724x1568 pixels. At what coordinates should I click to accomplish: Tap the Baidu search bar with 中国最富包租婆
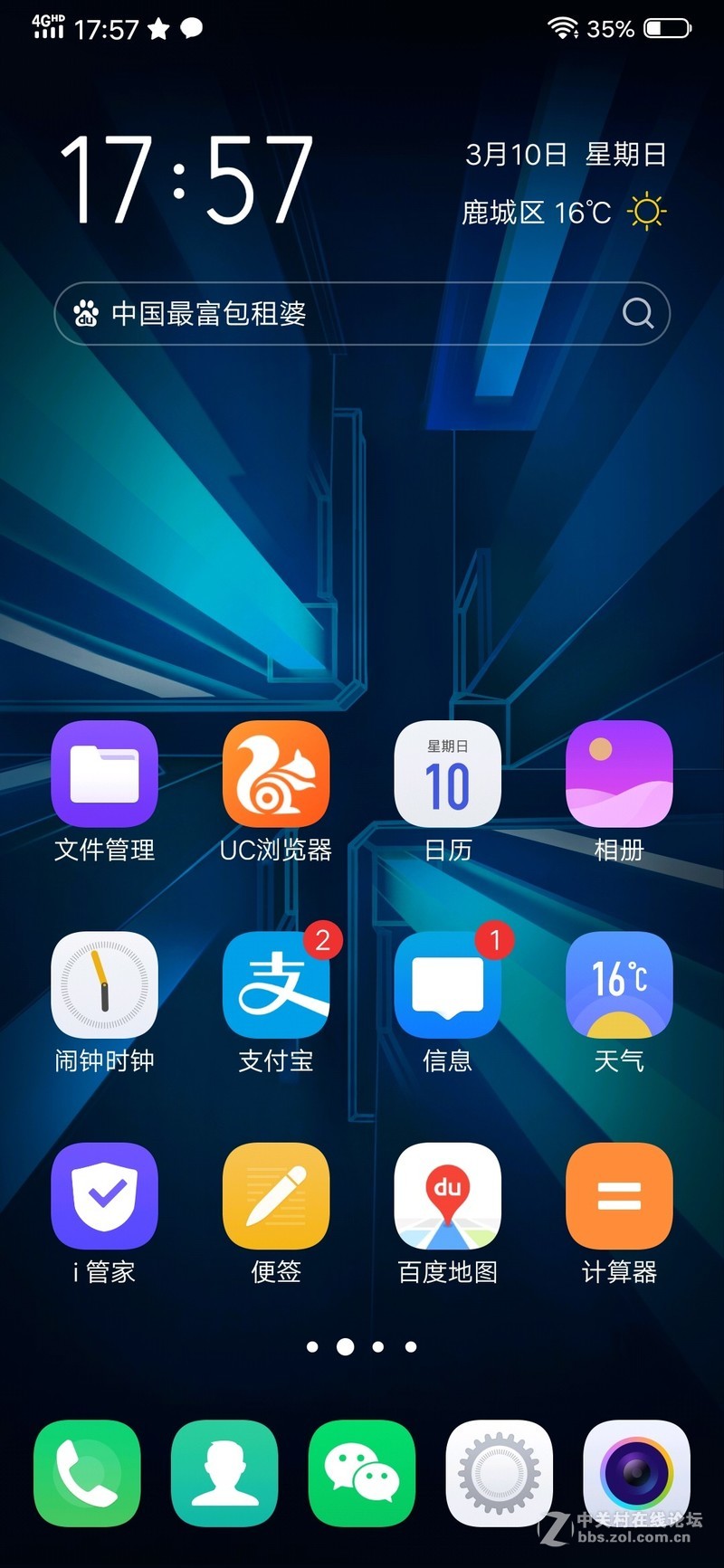[360, 314]
